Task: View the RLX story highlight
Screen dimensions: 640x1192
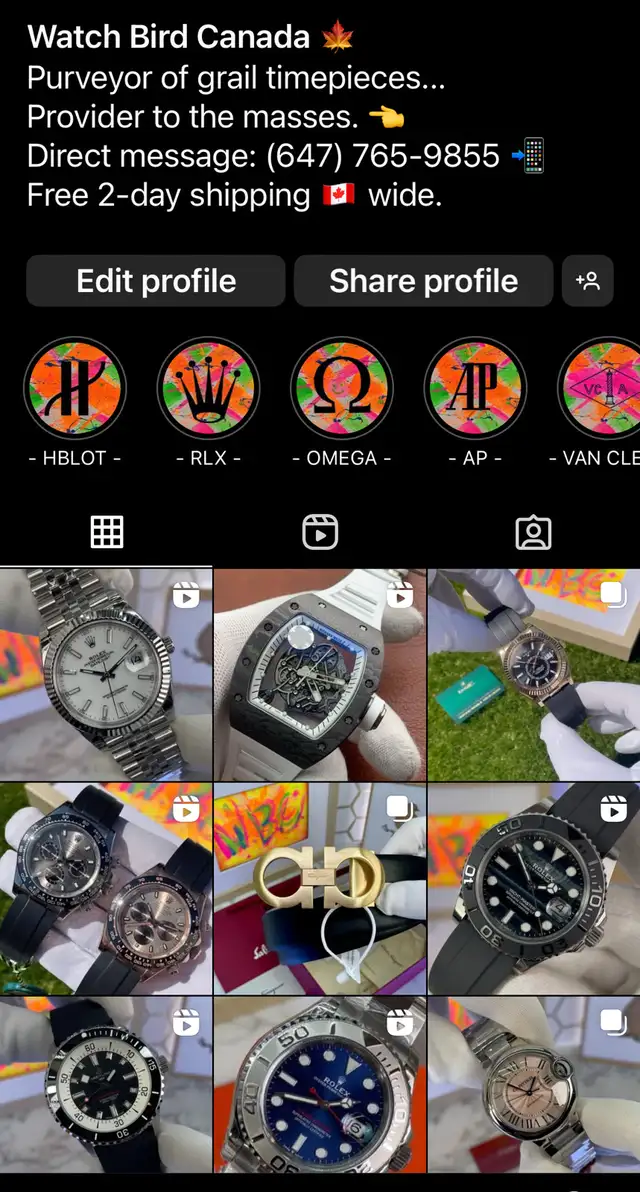Action: coord(208,388)
